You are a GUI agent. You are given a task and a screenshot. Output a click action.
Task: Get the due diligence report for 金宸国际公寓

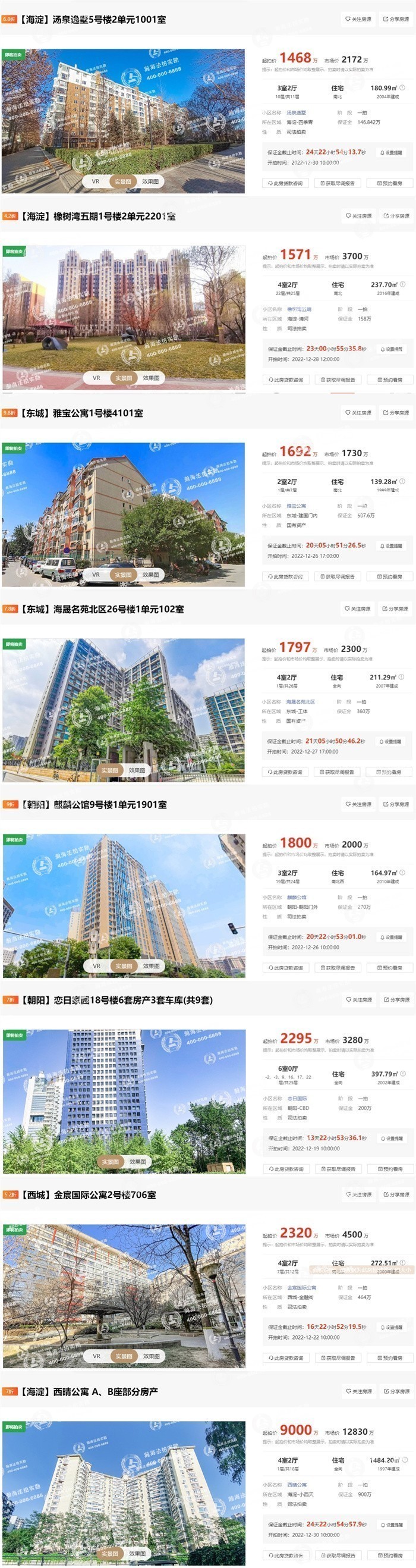tap(338, 1358)
